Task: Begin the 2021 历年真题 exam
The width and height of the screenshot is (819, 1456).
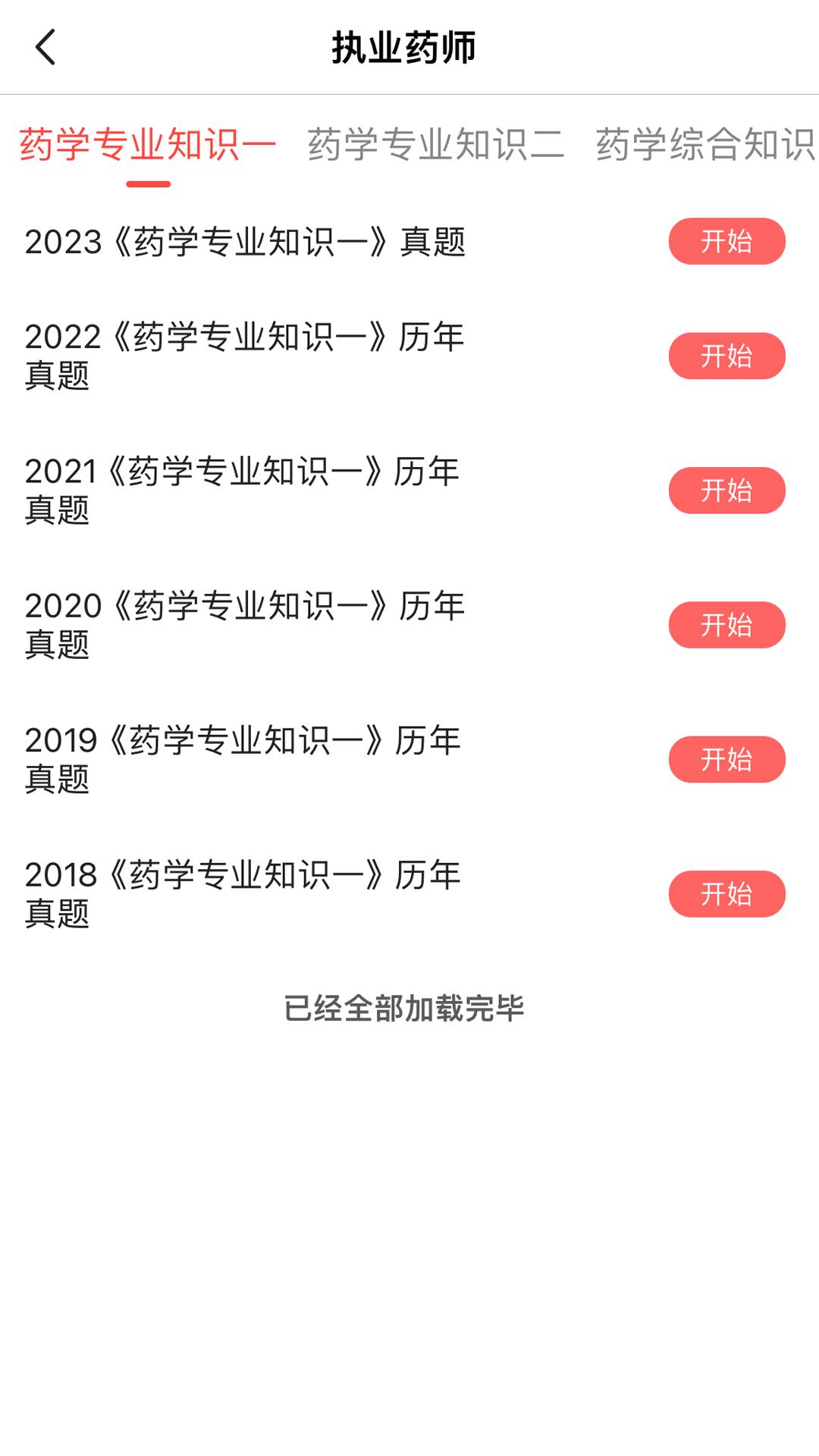Action: click(x=726, y=491)
